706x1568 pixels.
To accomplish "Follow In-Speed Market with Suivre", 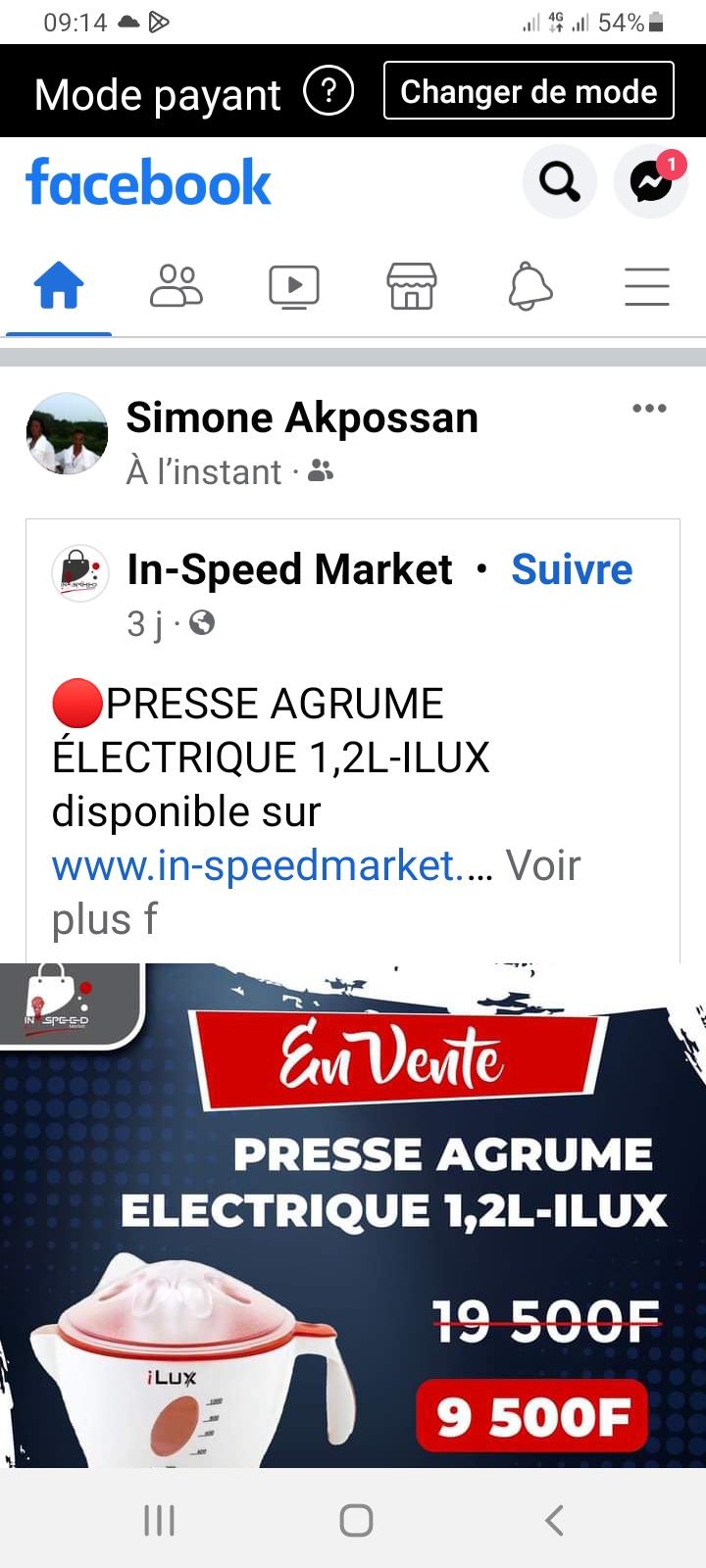I will (572, 569).
